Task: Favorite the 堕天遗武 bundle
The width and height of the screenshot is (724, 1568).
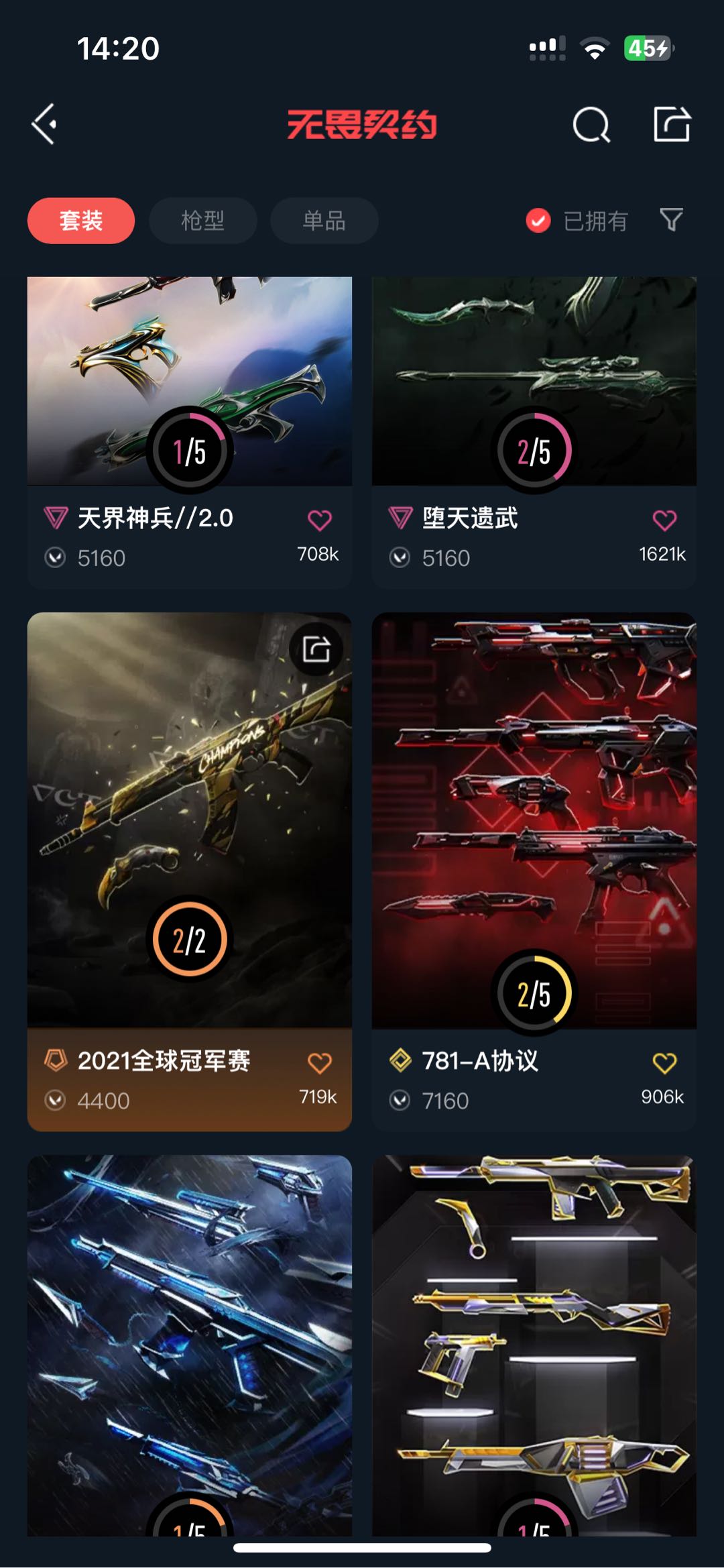Action: point(664,520)
